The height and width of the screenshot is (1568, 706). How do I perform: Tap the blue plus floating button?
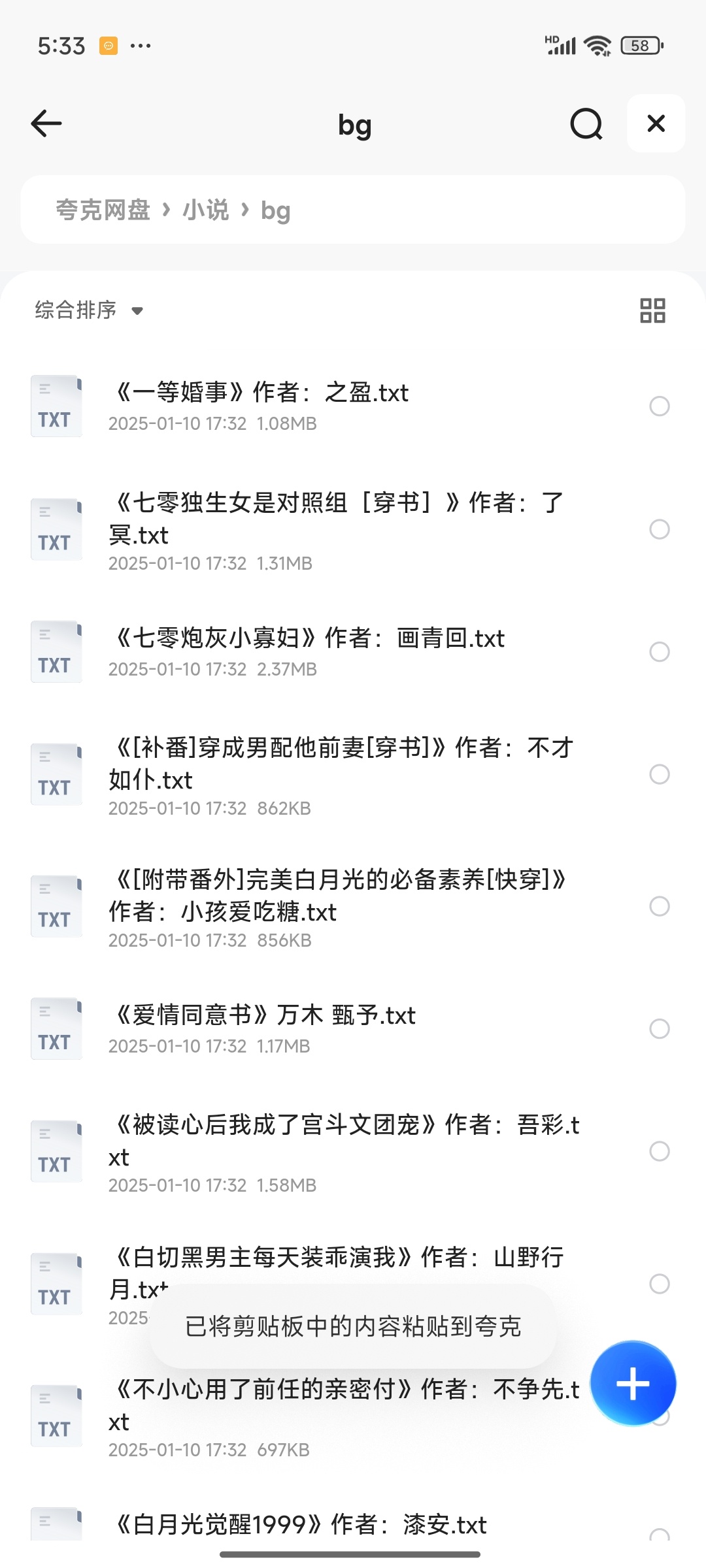click(633, 1383)
